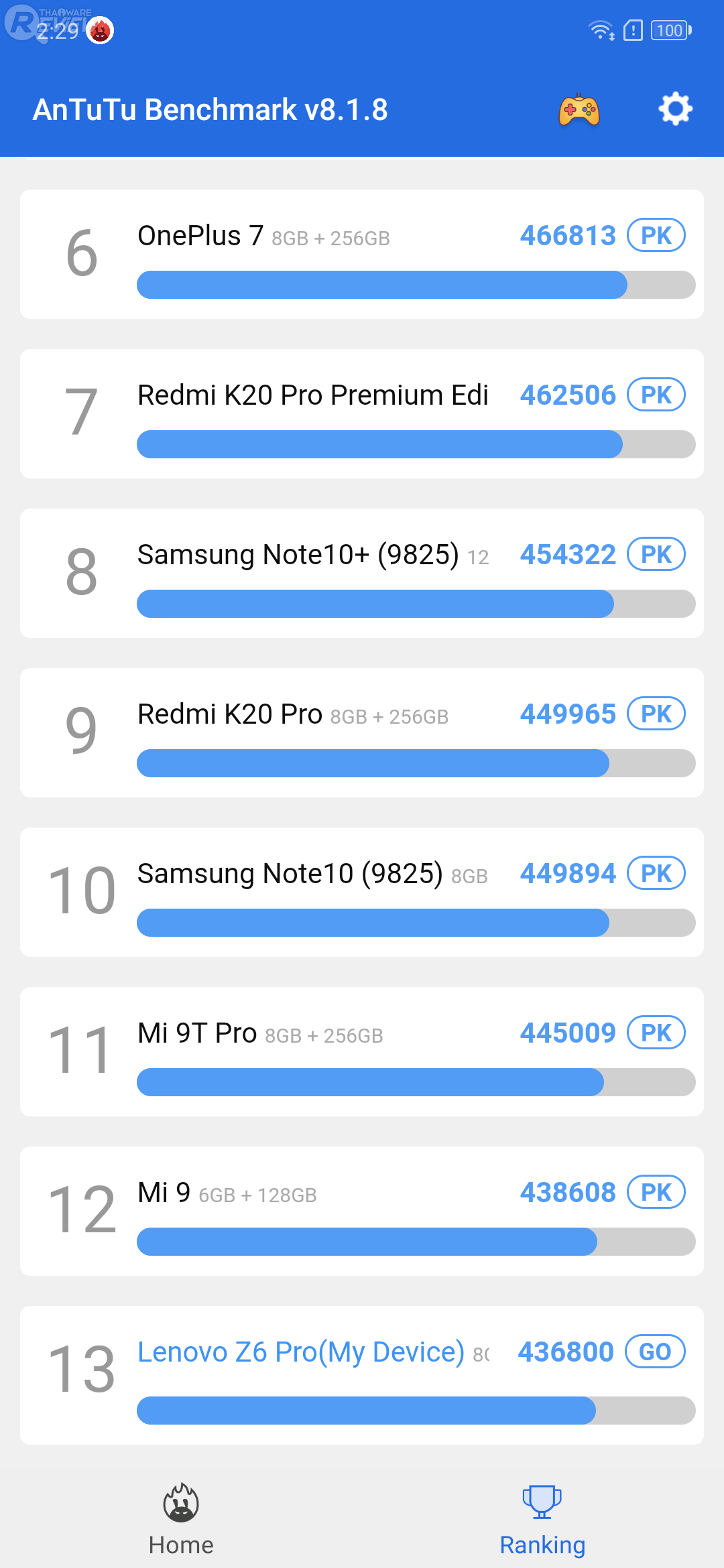The image size is (724, 1568).
Task: Tap PK for Redmi K20 Pro 8GB + 256GB
Action: click(x=656, y=714)
